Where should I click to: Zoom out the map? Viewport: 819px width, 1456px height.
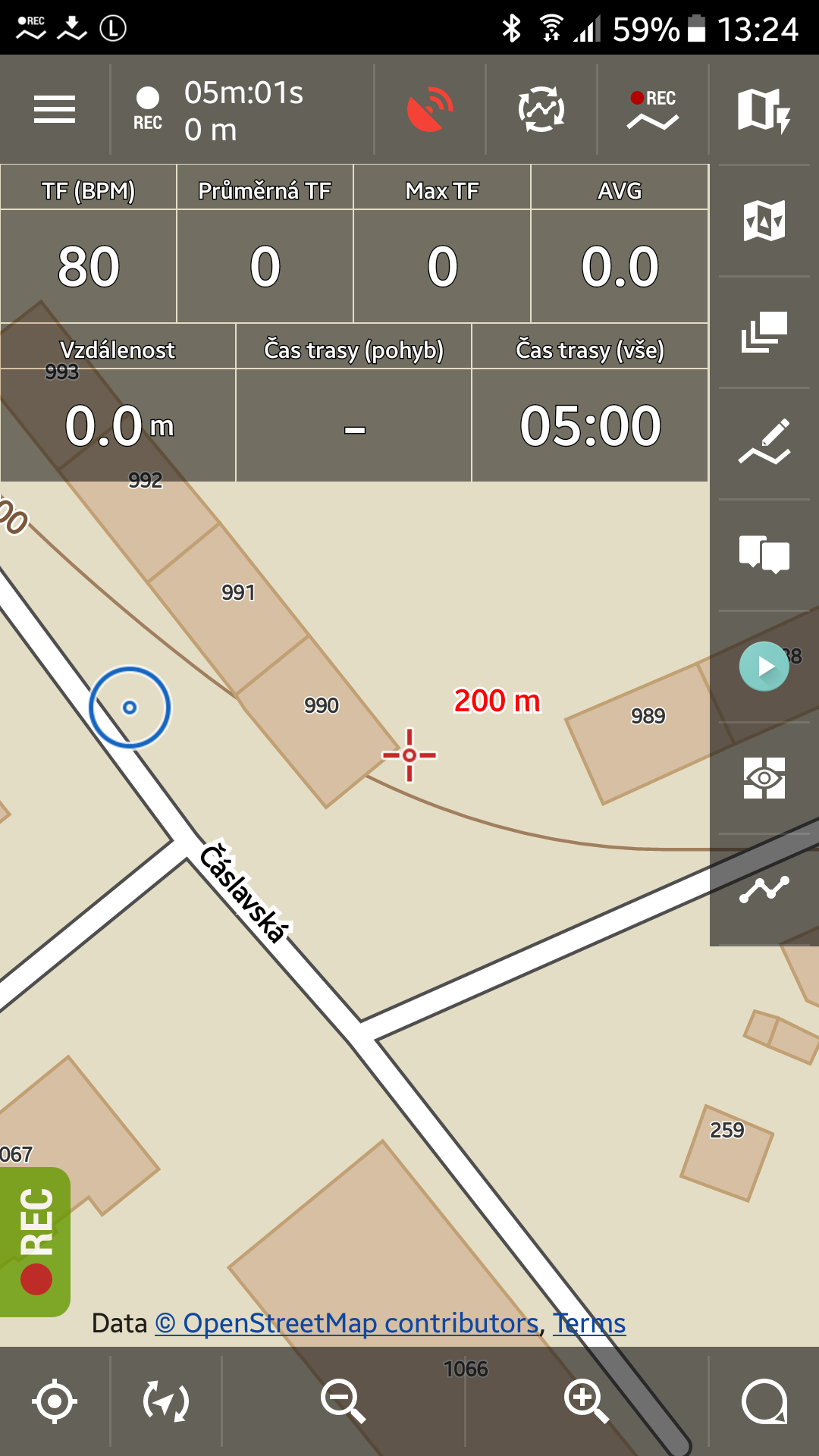343,1401
